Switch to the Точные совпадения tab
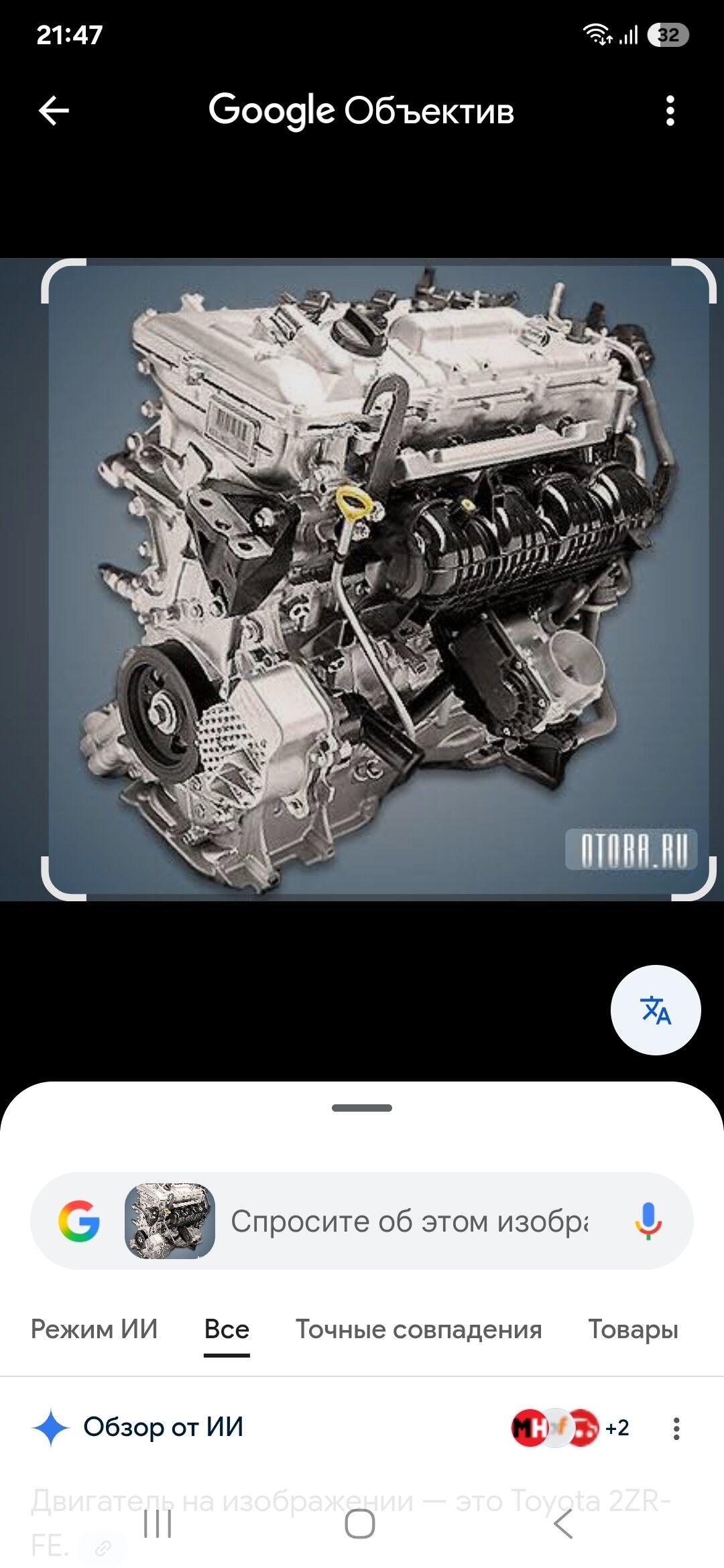The height and width of the screenshot is (1568, 724). point(418,1329)
